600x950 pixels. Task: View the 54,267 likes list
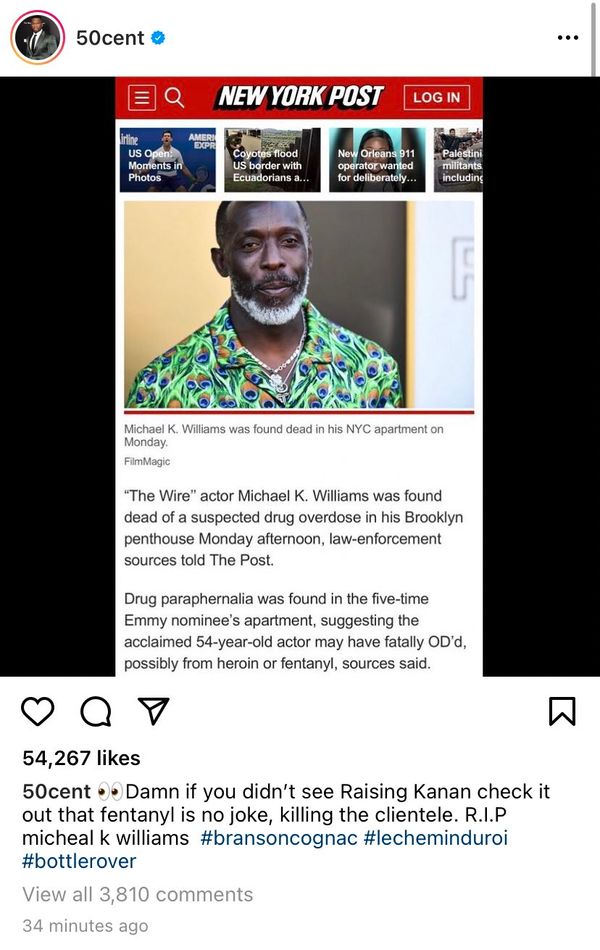point(81,758)
